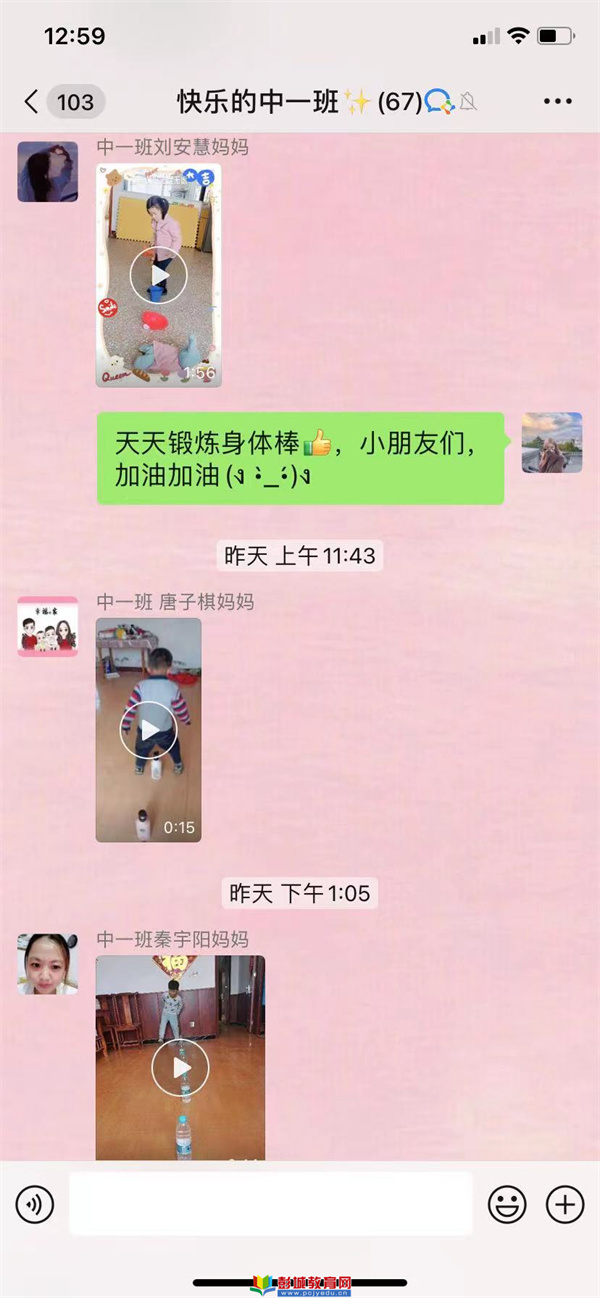
Task: Focus the message text field
Action: coord(270,1204)
